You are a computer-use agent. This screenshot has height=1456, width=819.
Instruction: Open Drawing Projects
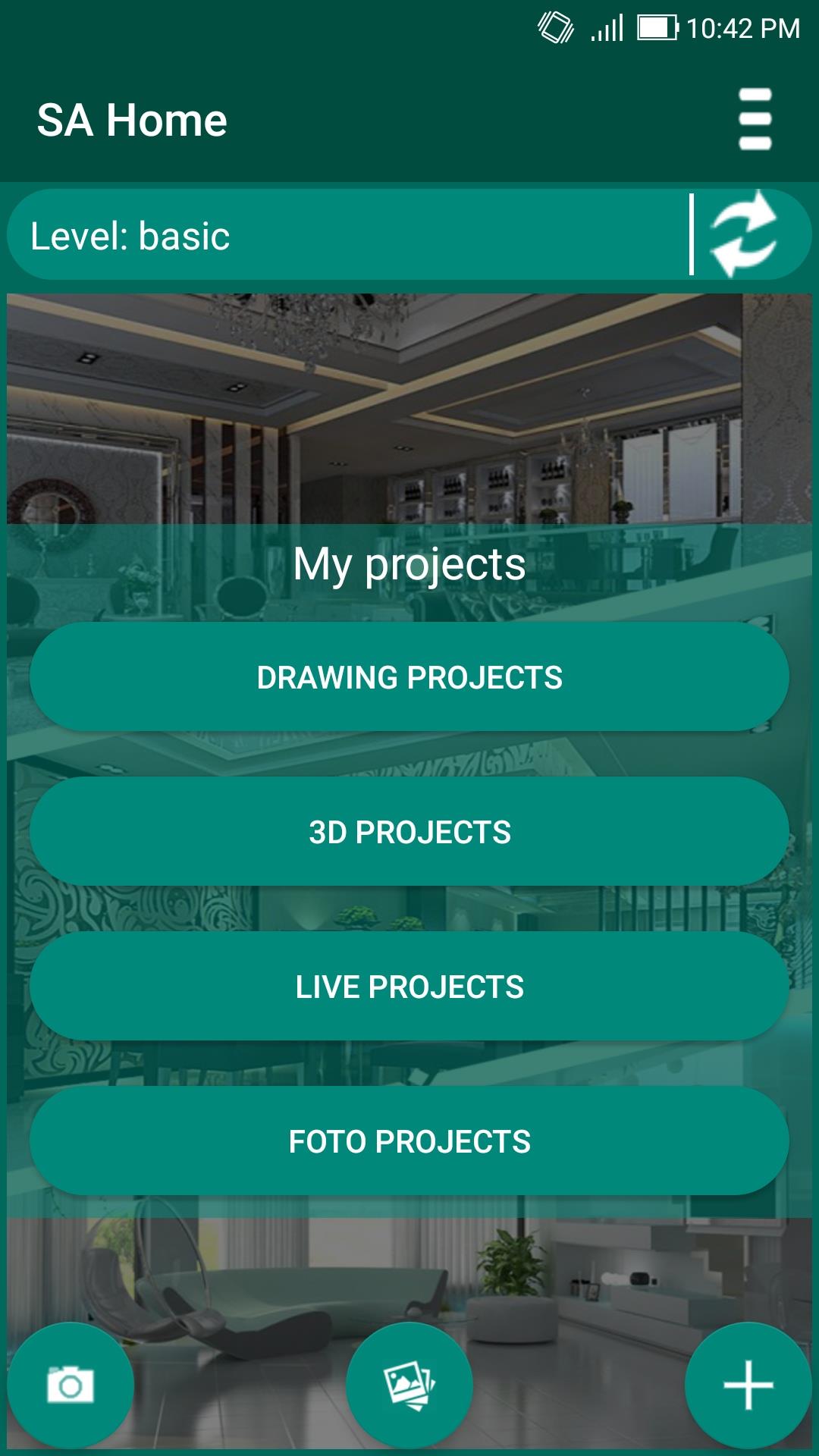tap(409, 677)
